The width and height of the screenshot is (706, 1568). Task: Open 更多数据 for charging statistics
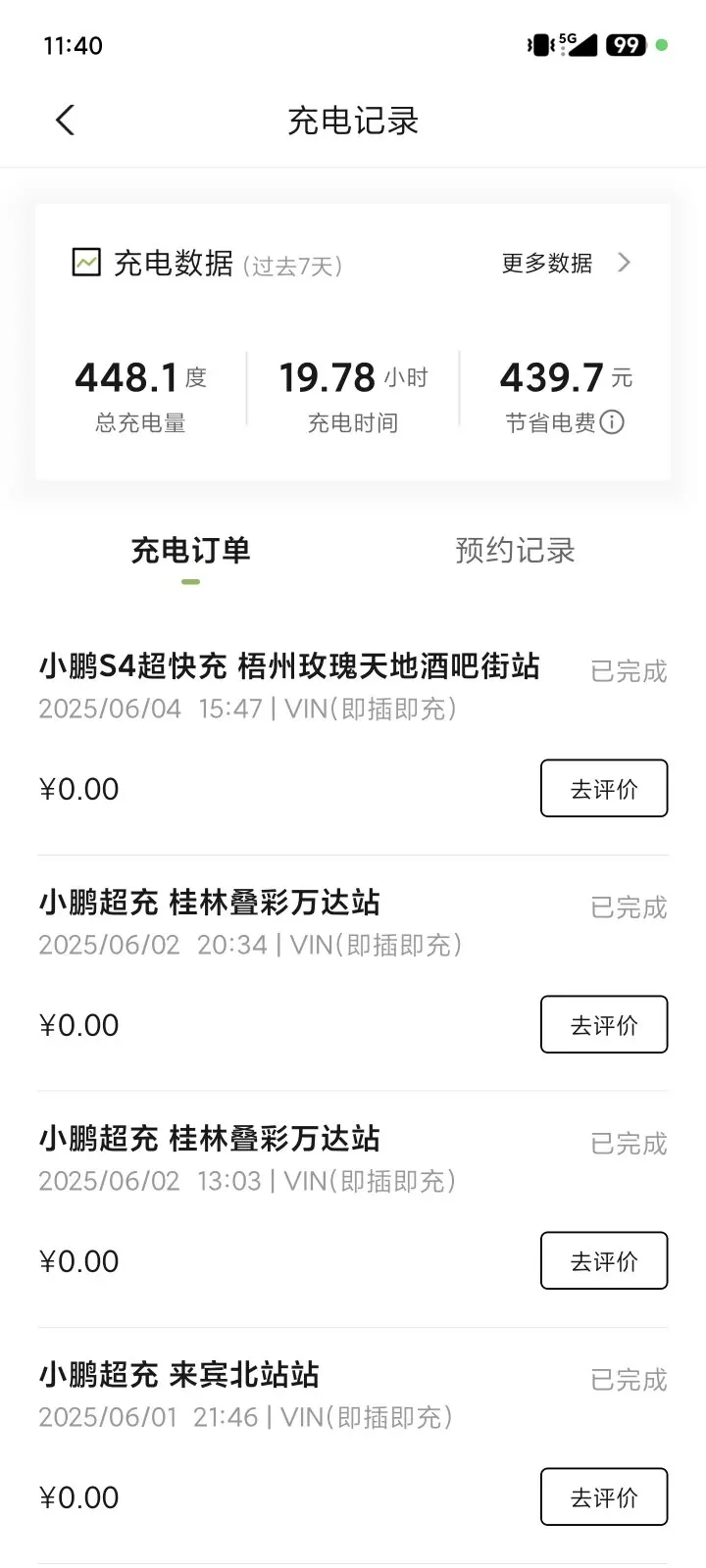pyautogui.click(x=566, y=263)
